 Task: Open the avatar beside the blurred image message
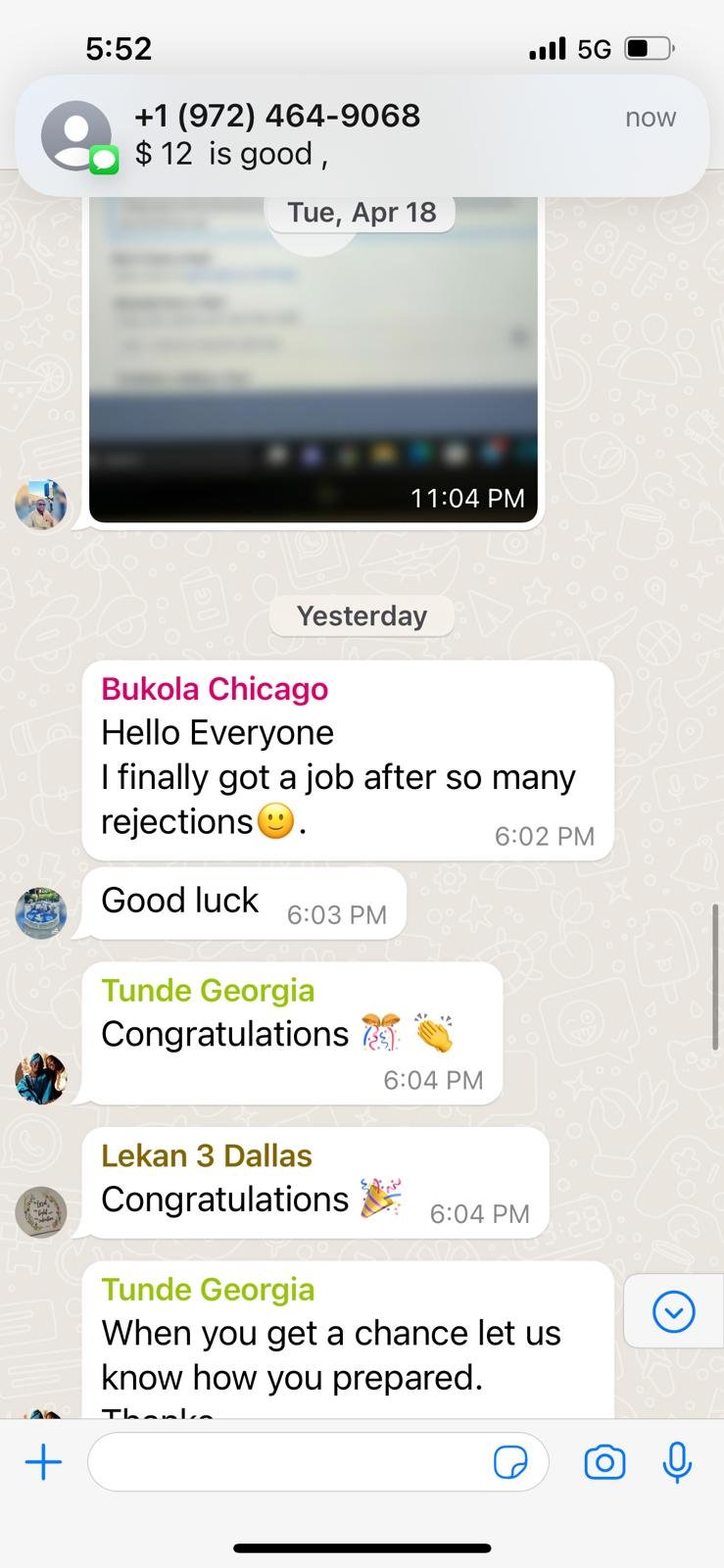tap(41, 505)
